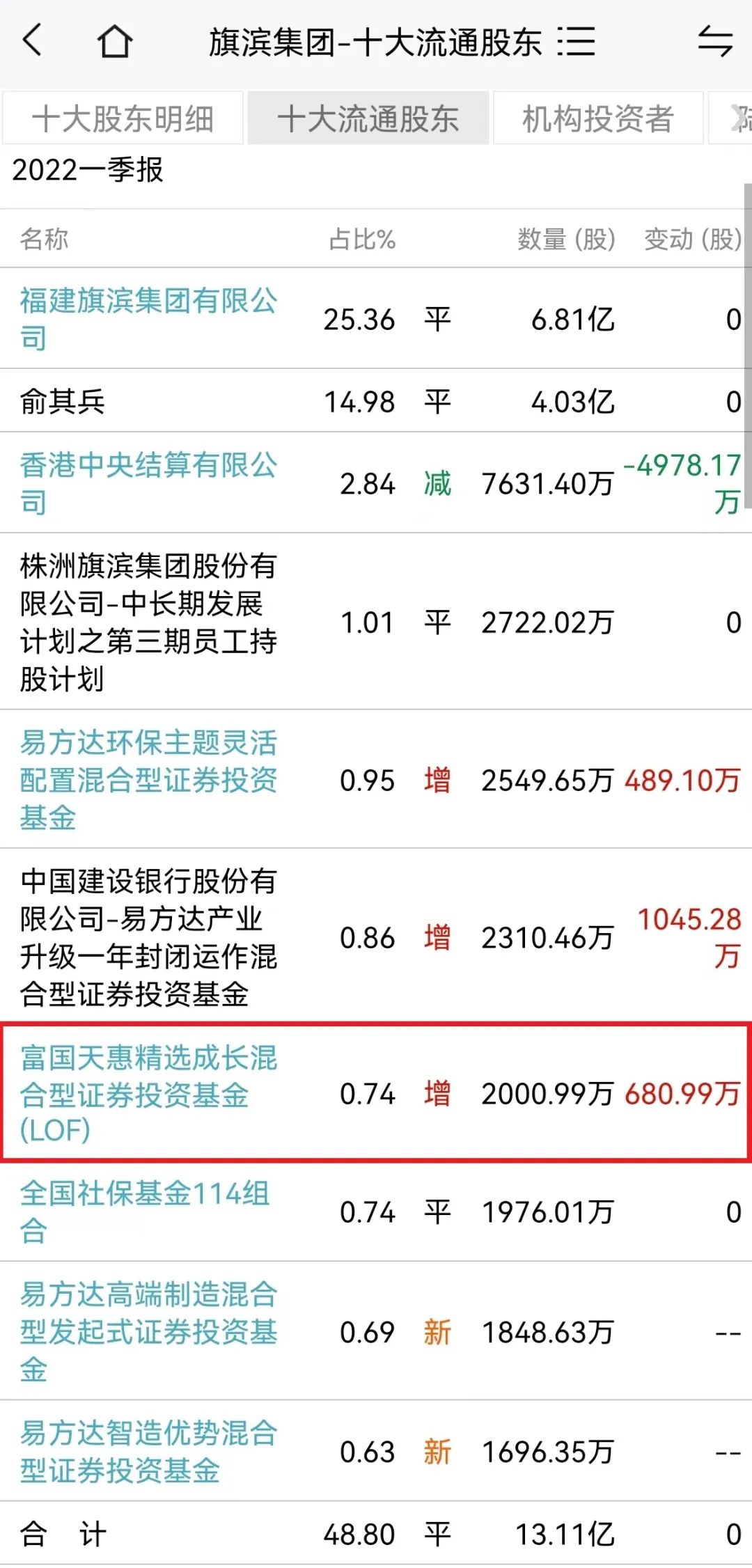Open 香港中央结算有限公司 link

(148, 483)
